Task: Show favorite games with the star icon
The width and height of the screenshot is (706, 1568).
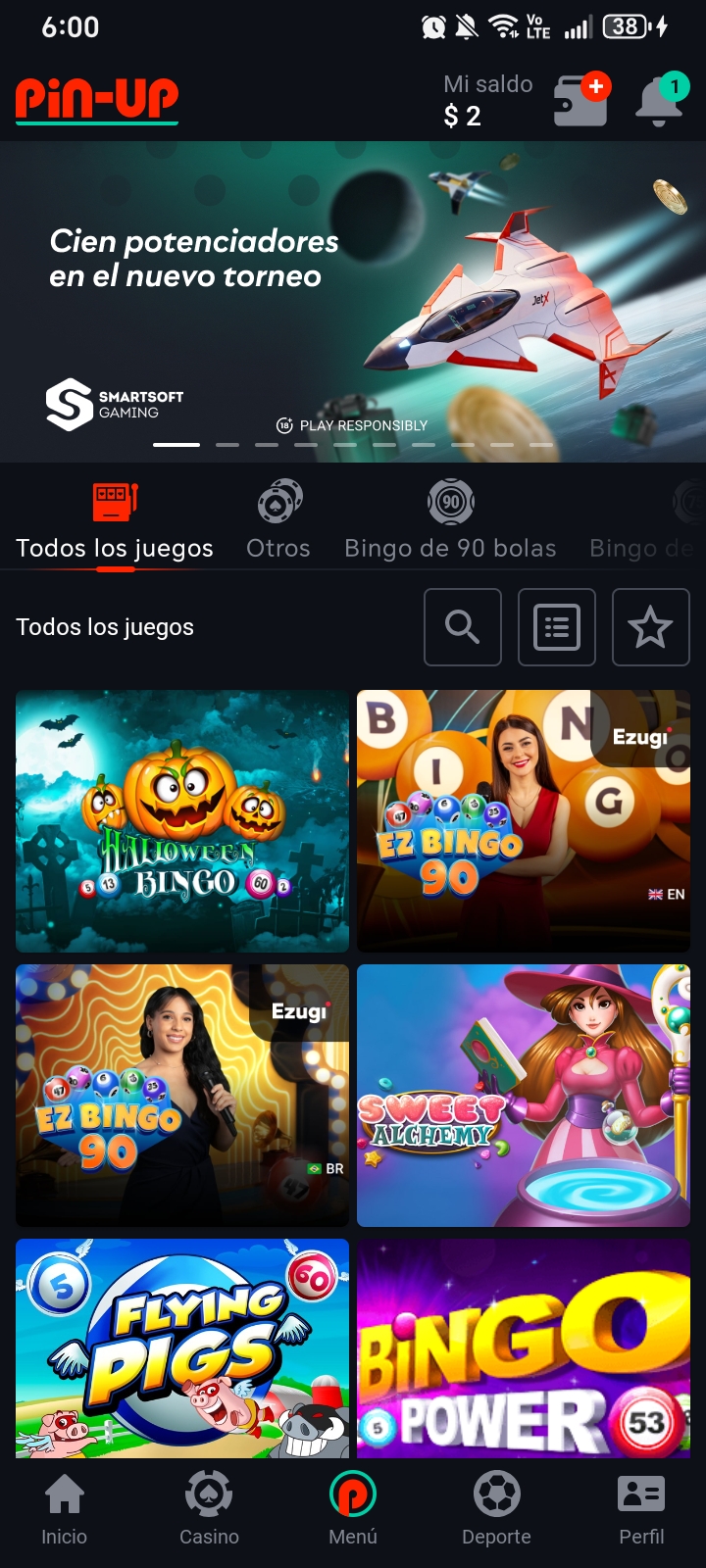Action: (x=651, y=627)
